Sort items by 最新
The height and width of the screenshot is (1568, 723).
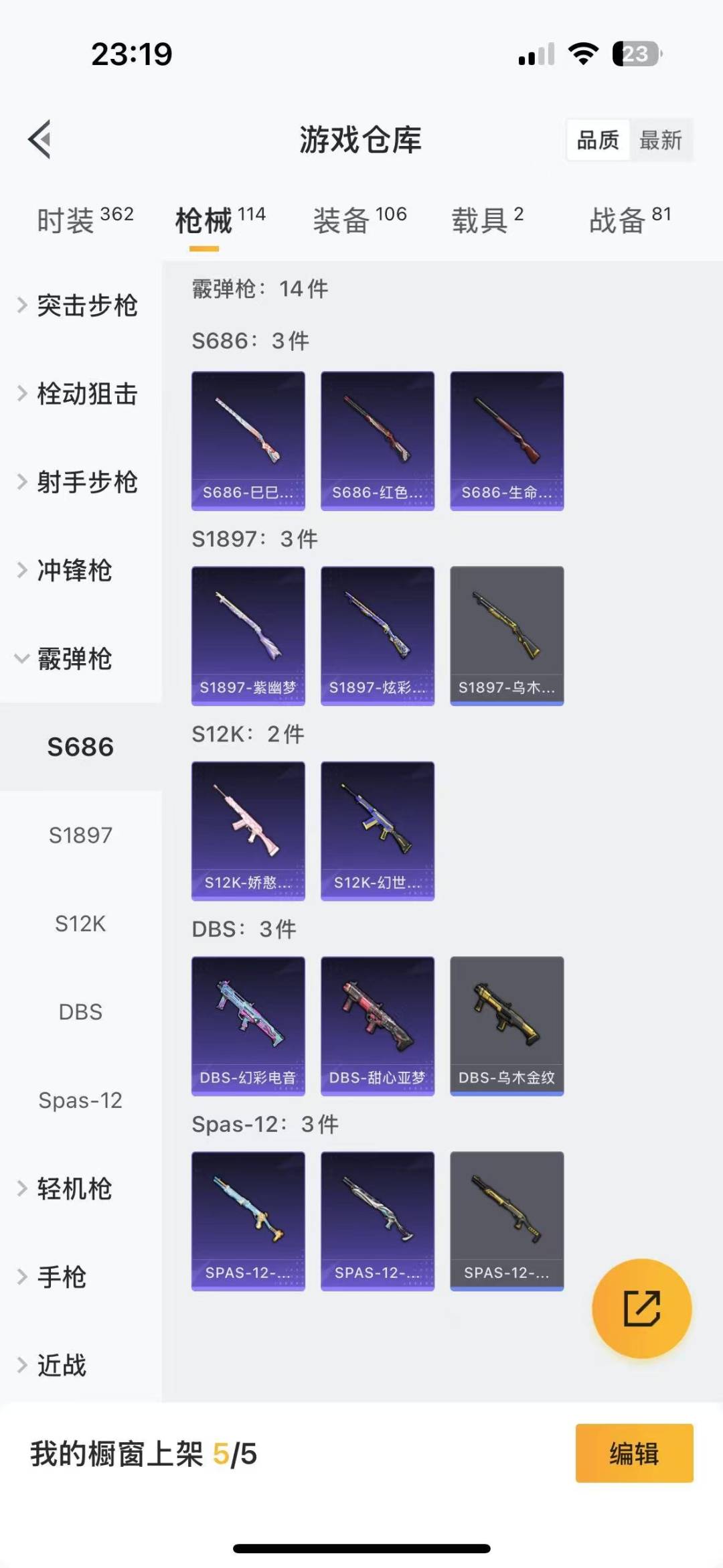tap(661, 140)
